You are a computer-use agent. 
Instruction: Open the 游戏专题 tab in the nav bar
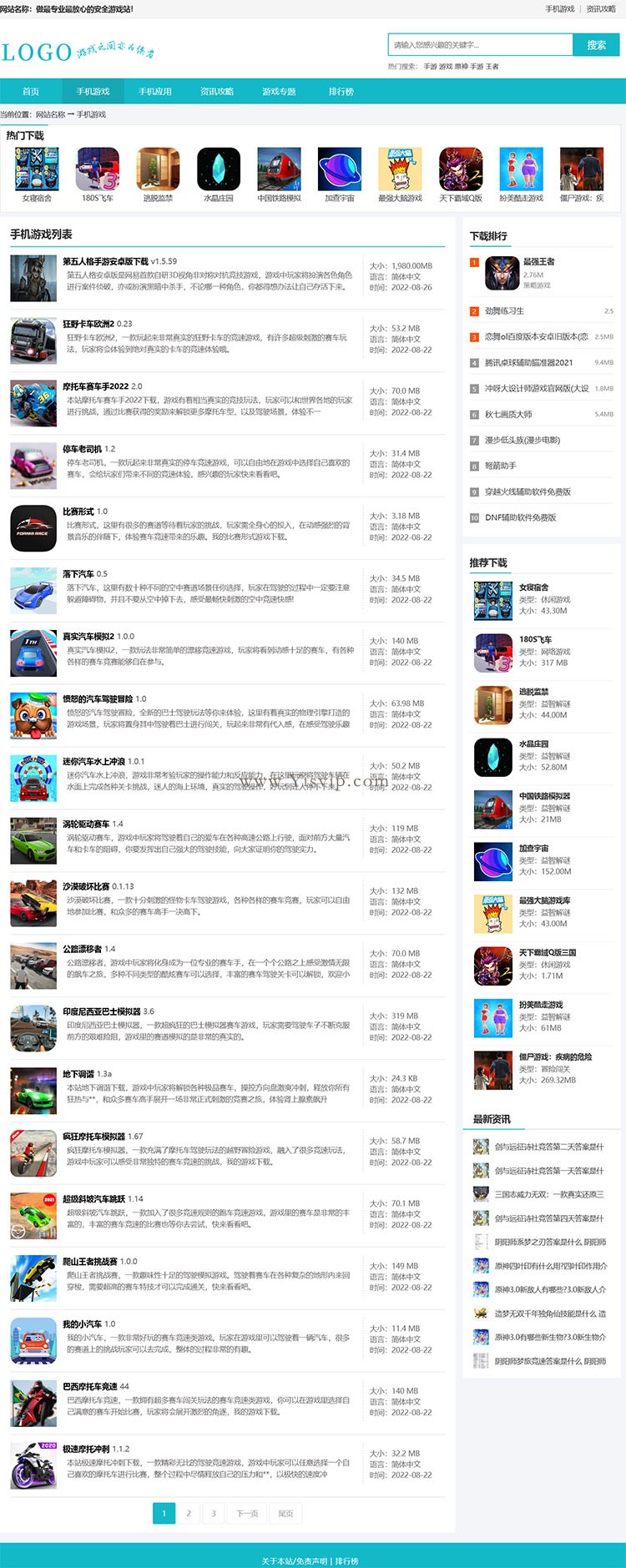(279, 92)
